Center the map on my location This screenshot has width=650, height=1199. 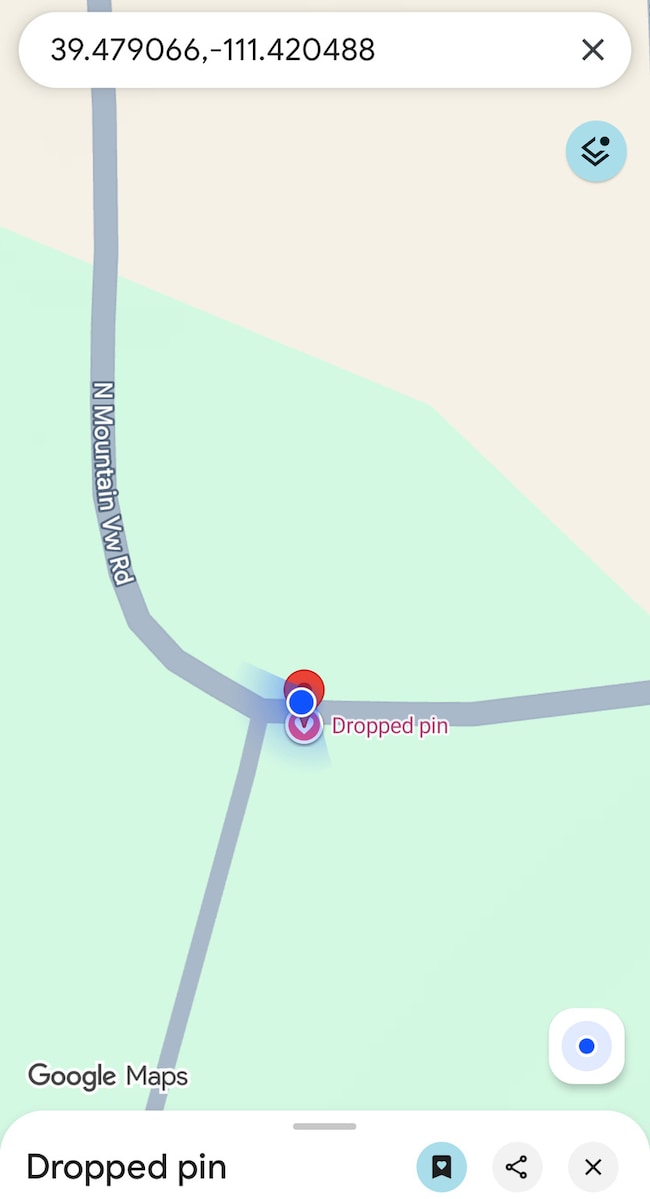586,1046
